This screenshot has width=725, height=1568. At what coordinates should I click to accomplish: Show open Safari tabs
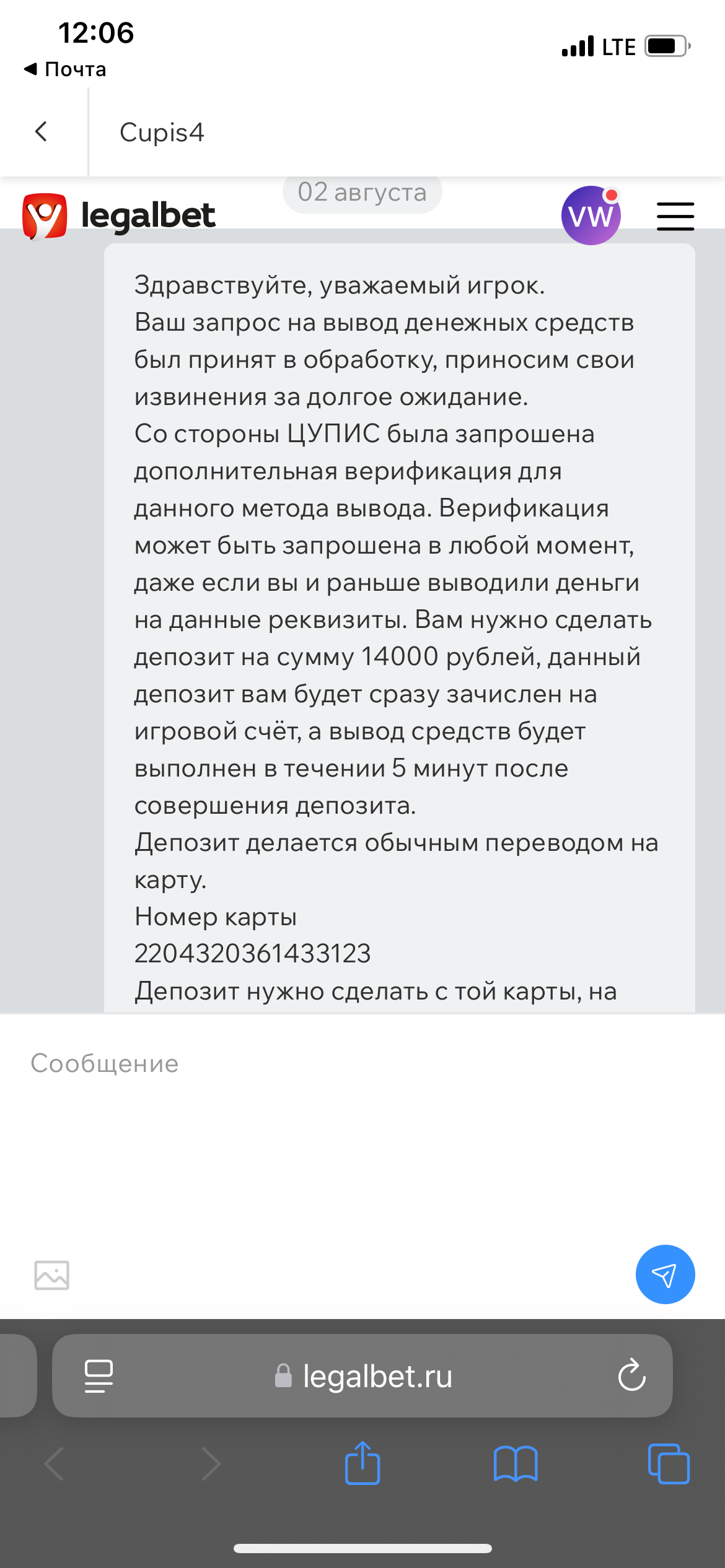(x=668, y=1464)
